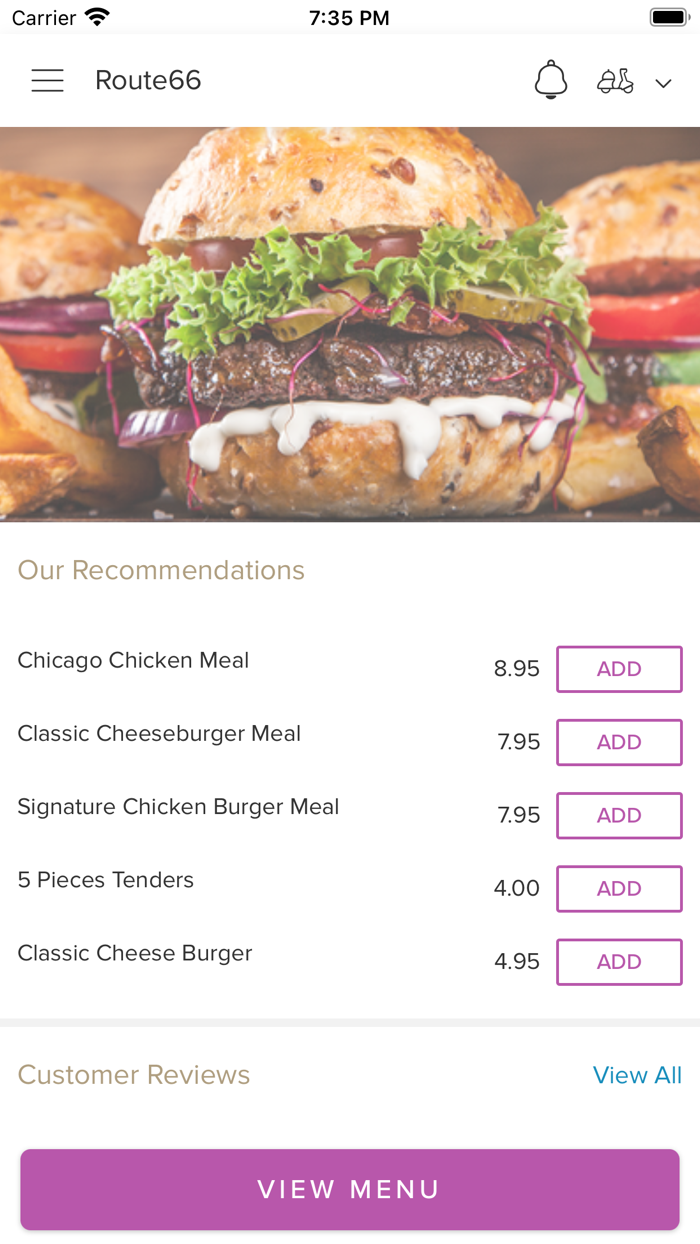Add 5 Pieces Tenders to order
This screenshot has height=1244, width=700.
619,888
